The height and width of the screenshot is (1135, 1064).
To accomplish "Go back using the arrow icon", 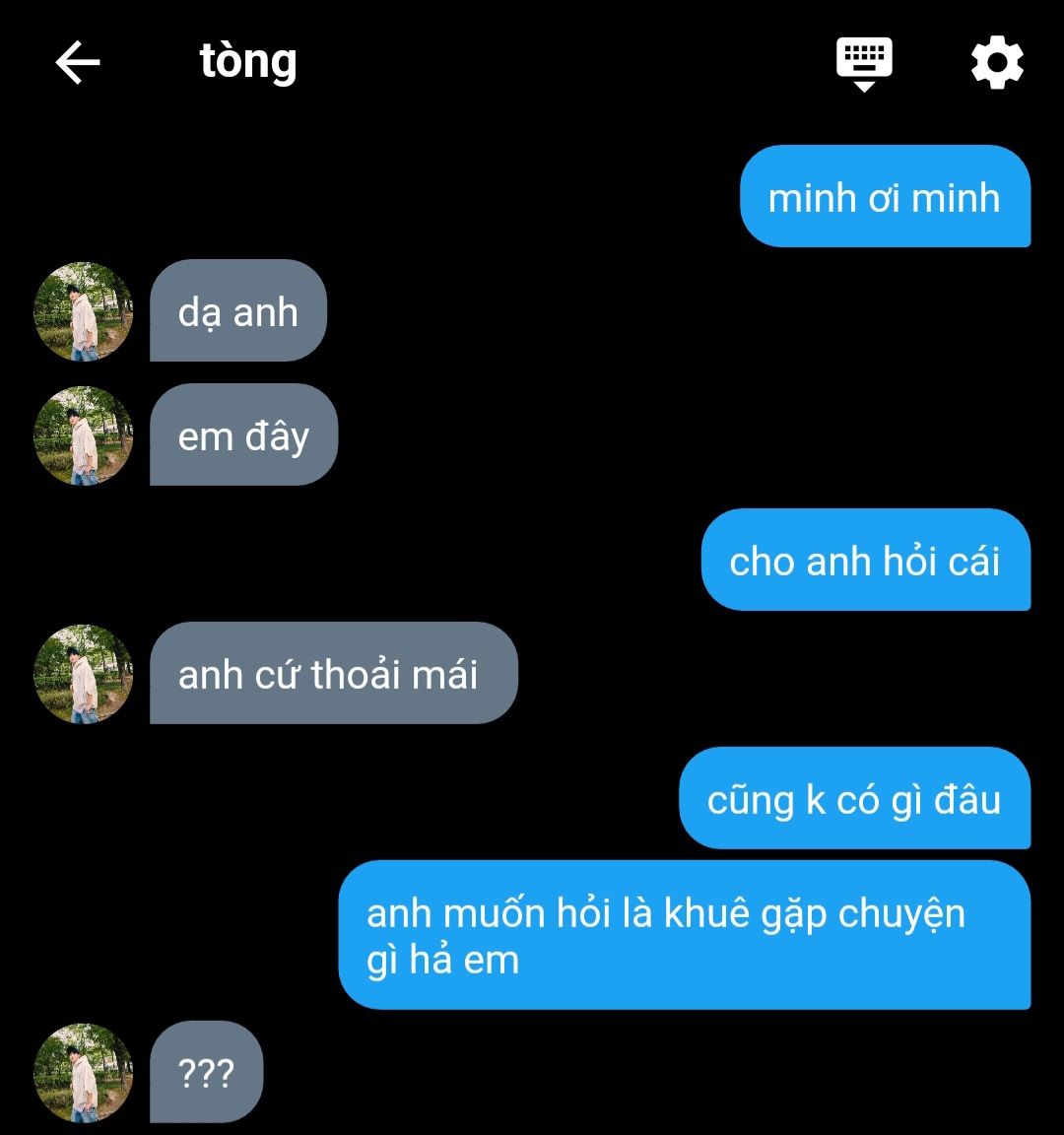I will pos(78,63).
